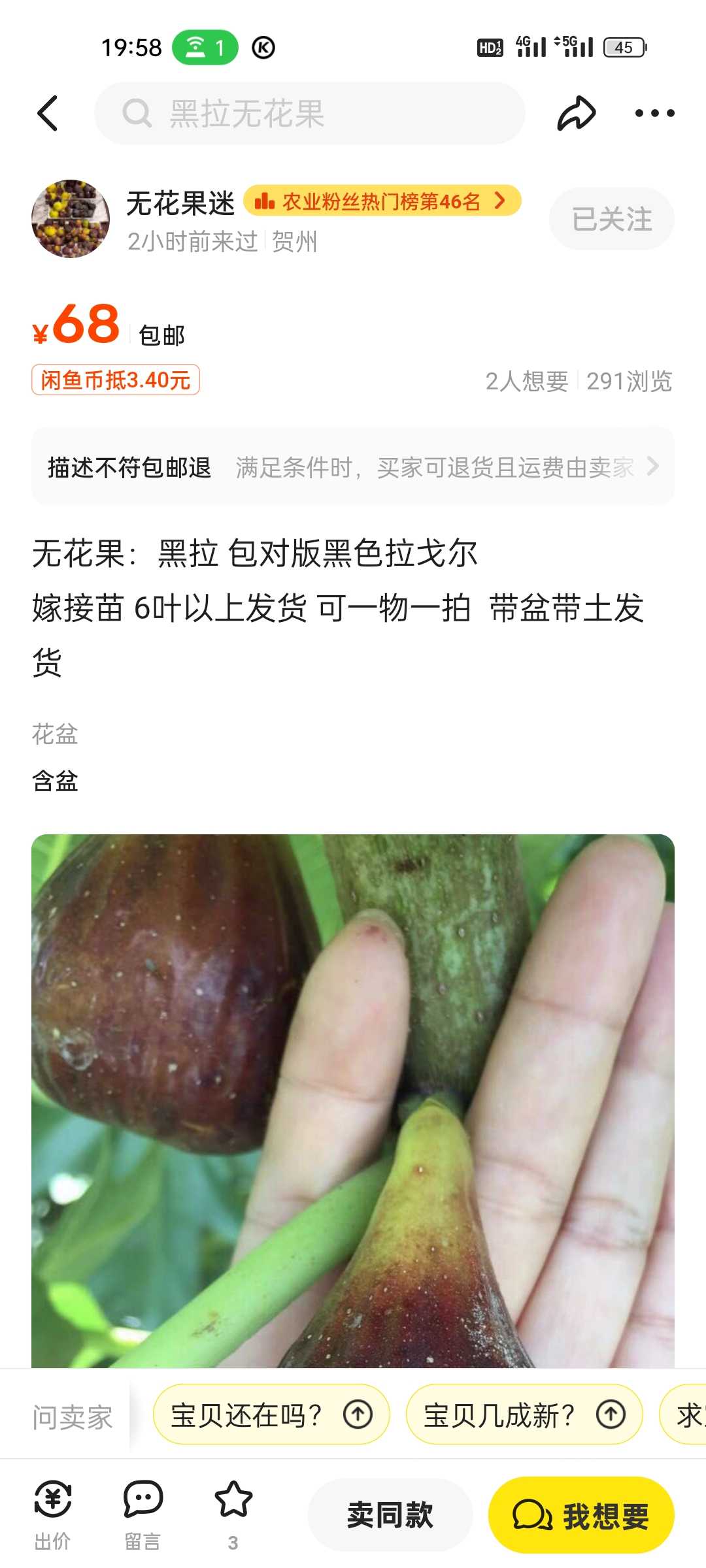Tap the 已关注 follow button
This screenshot has width=706, height=1568.
coord(612,219)
